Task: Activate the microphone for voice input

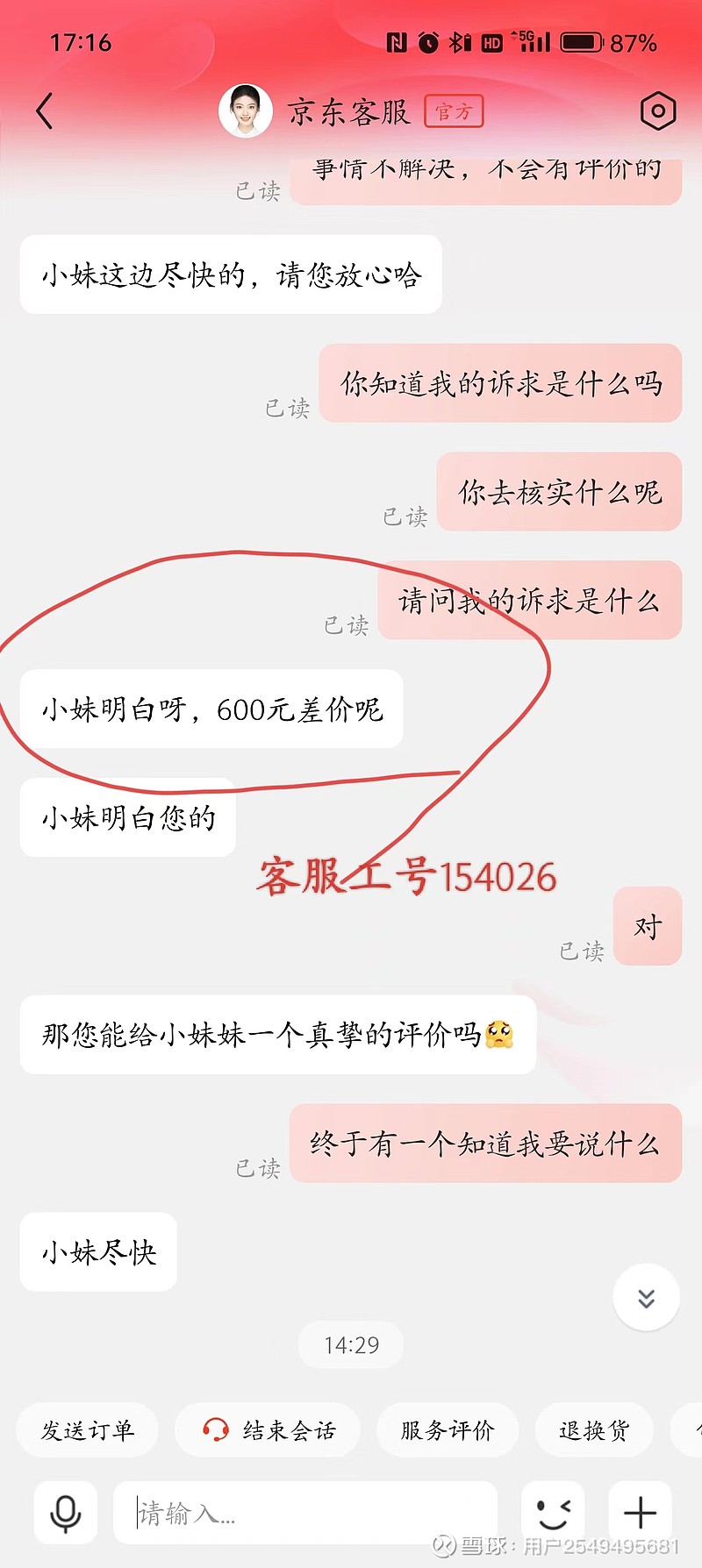Action: (66, 1513)
